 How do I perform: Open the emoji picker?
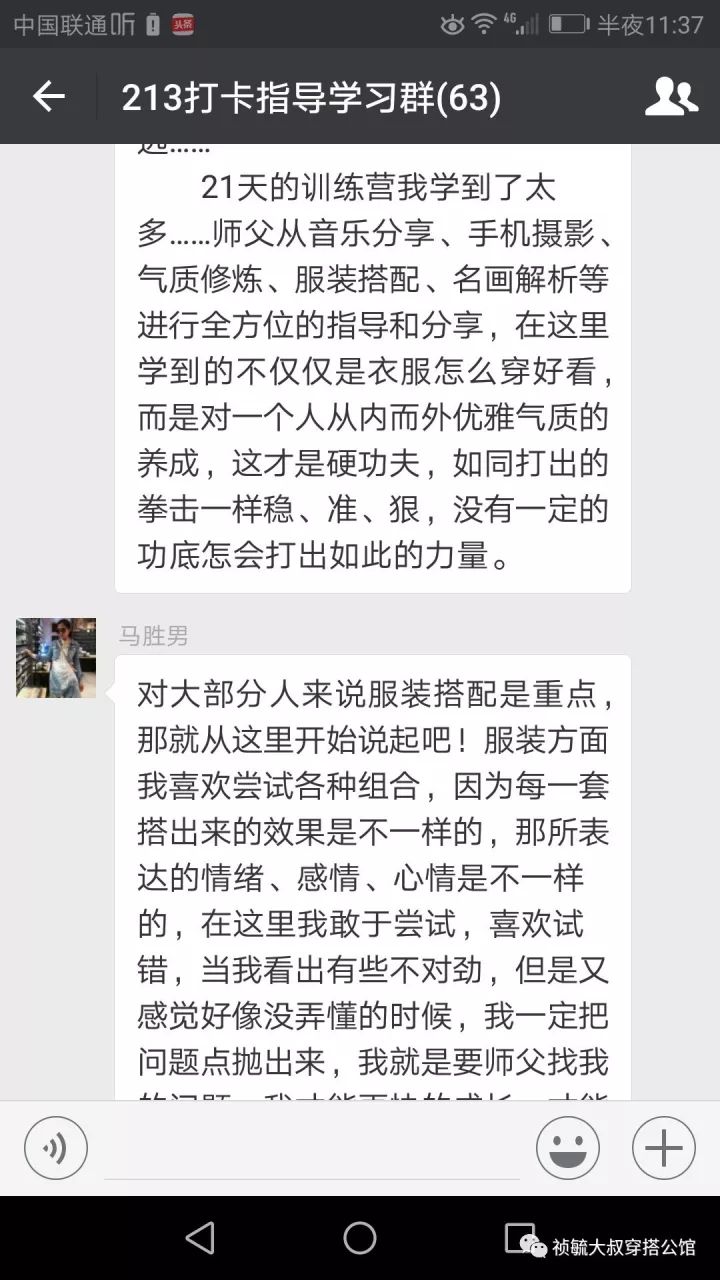[x=568, y=1148]
